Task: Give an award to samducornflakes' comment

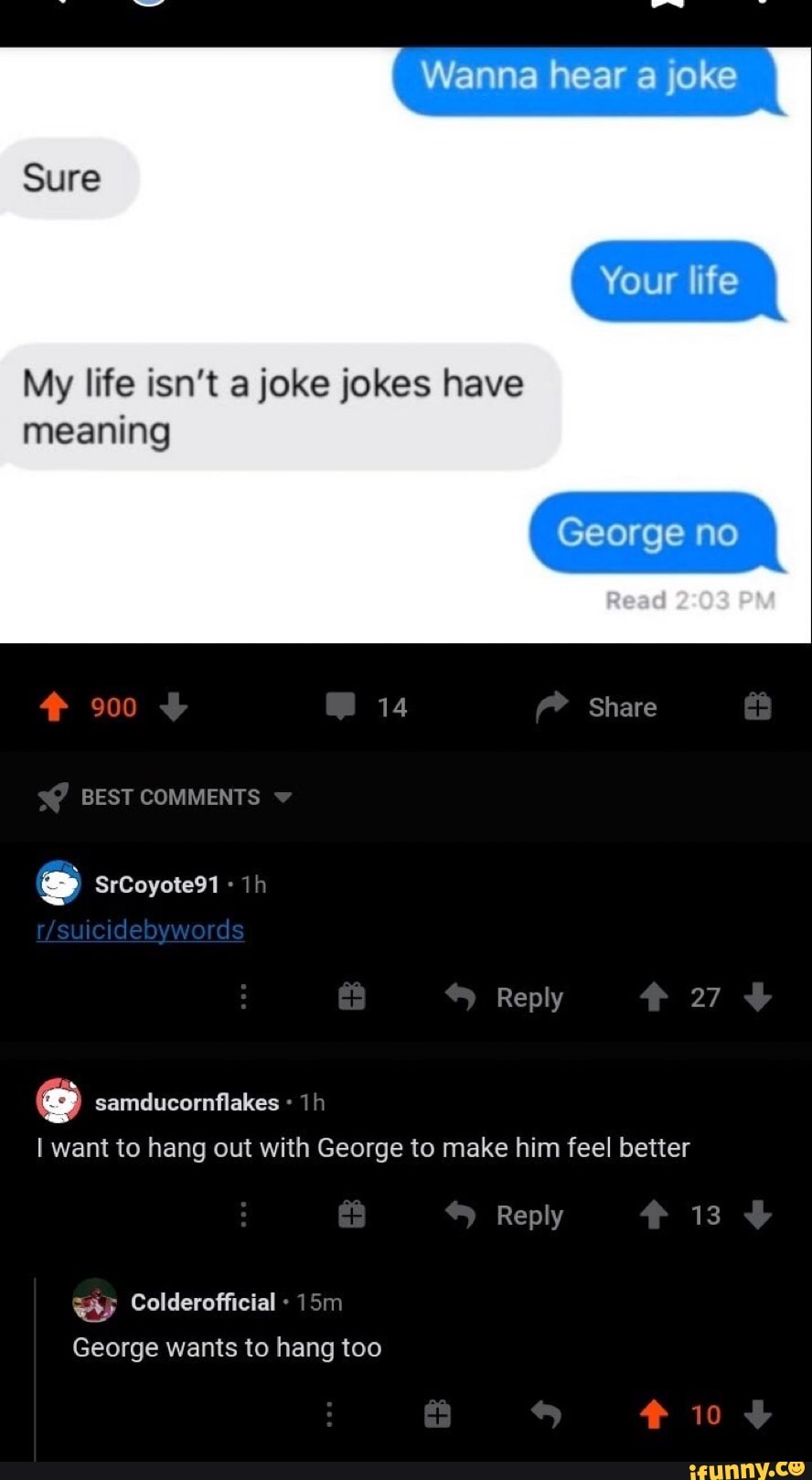Action: click(x=353, y=1215)
